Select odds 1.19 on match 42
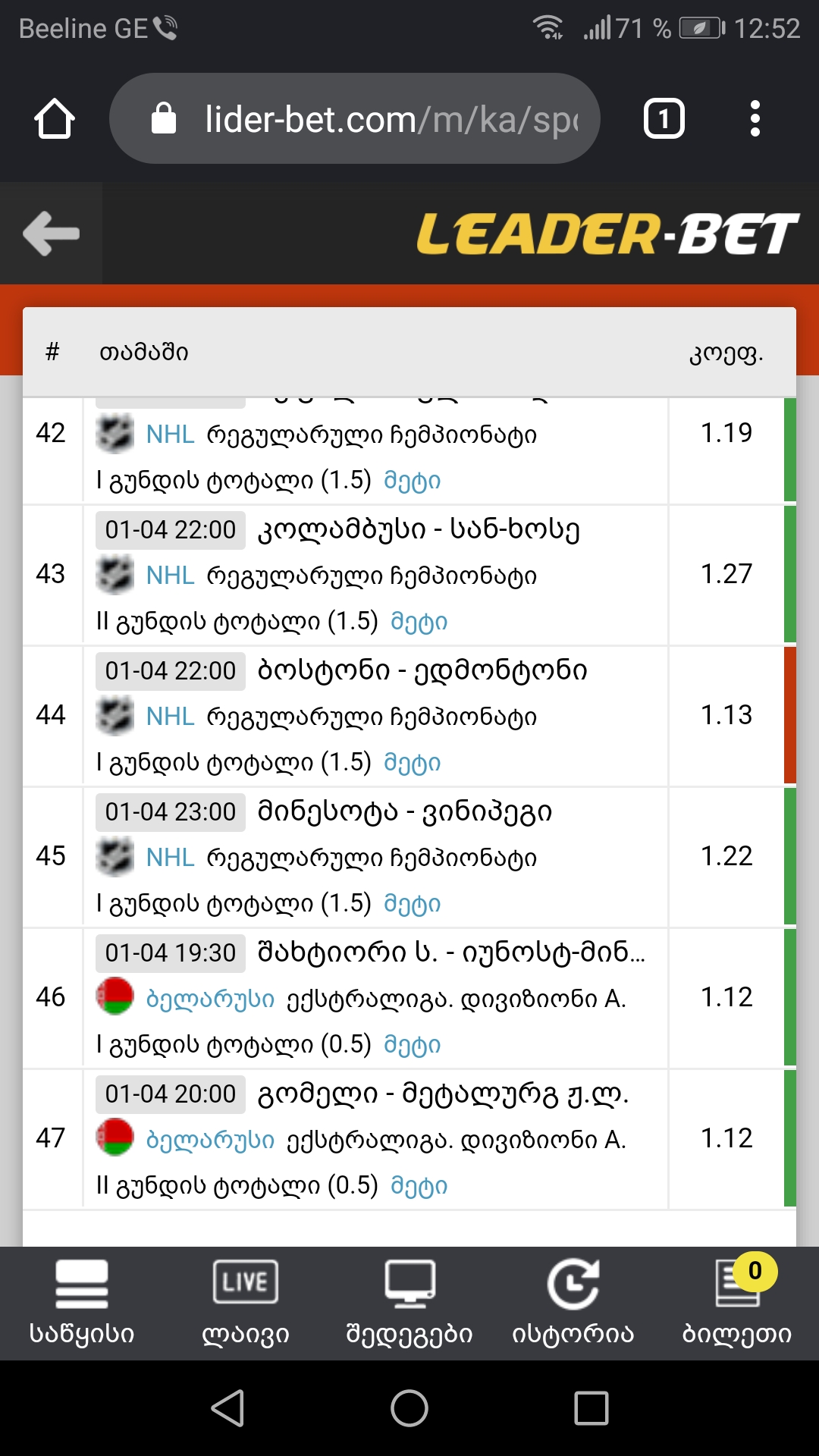The image size is (819, 1456). click(726, 434)
